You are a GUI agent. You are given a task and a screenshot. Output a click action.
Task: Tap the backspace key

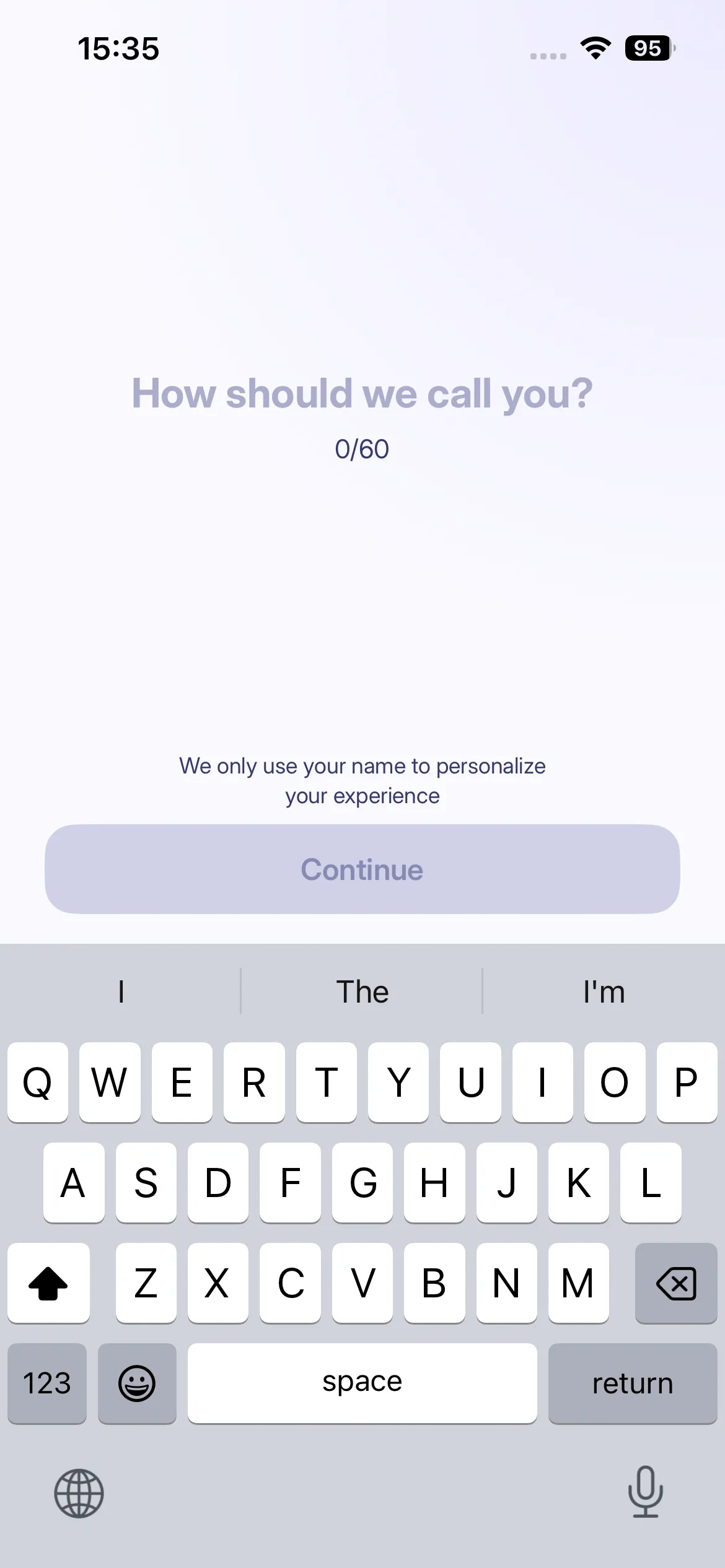point(675,1283)
